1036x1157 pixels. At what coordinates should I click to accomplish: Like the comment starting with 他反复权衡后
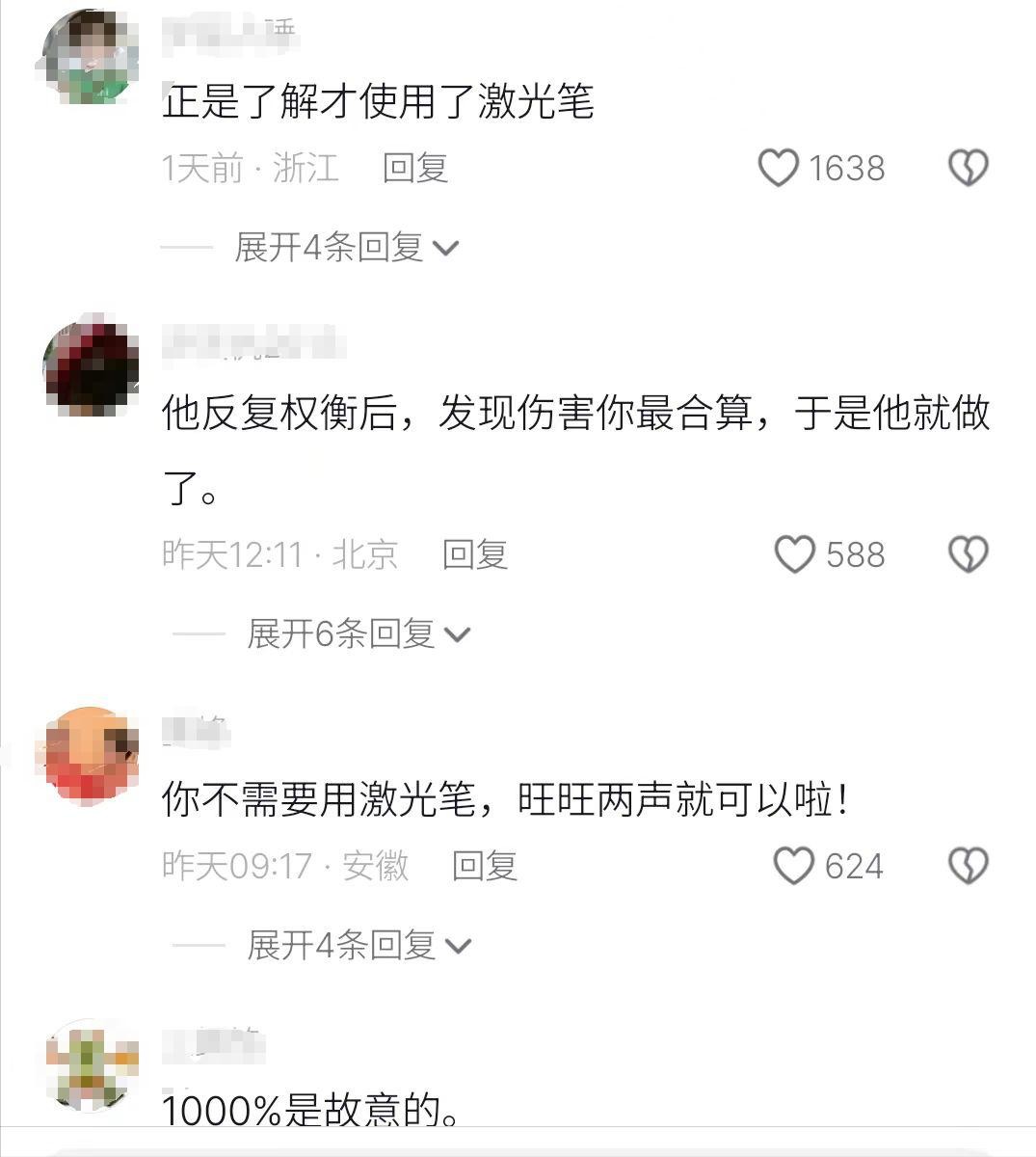click(795, 554)
